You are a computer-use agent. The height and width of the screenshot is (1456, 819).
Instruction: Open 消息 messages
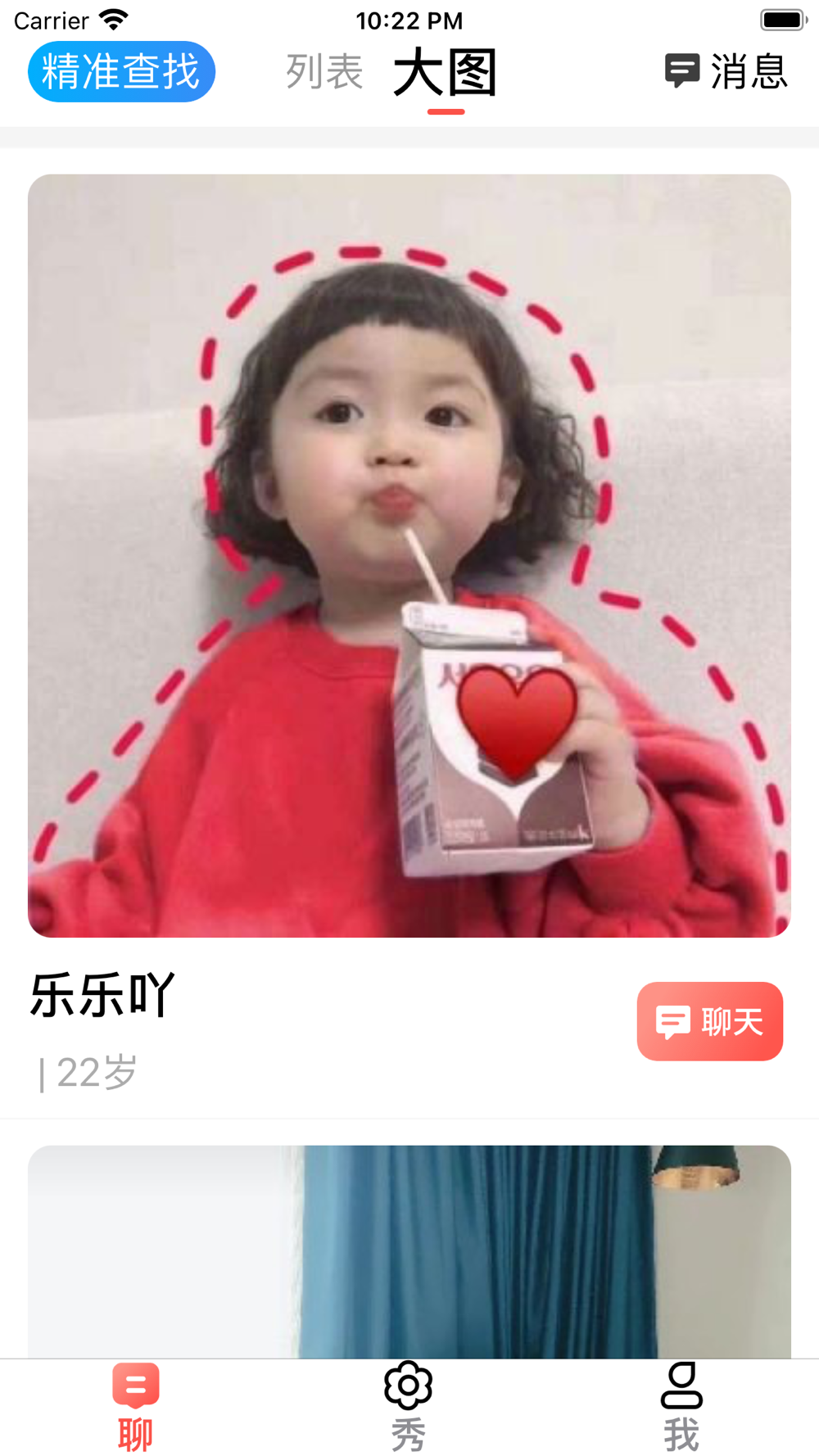coord(726,72)
